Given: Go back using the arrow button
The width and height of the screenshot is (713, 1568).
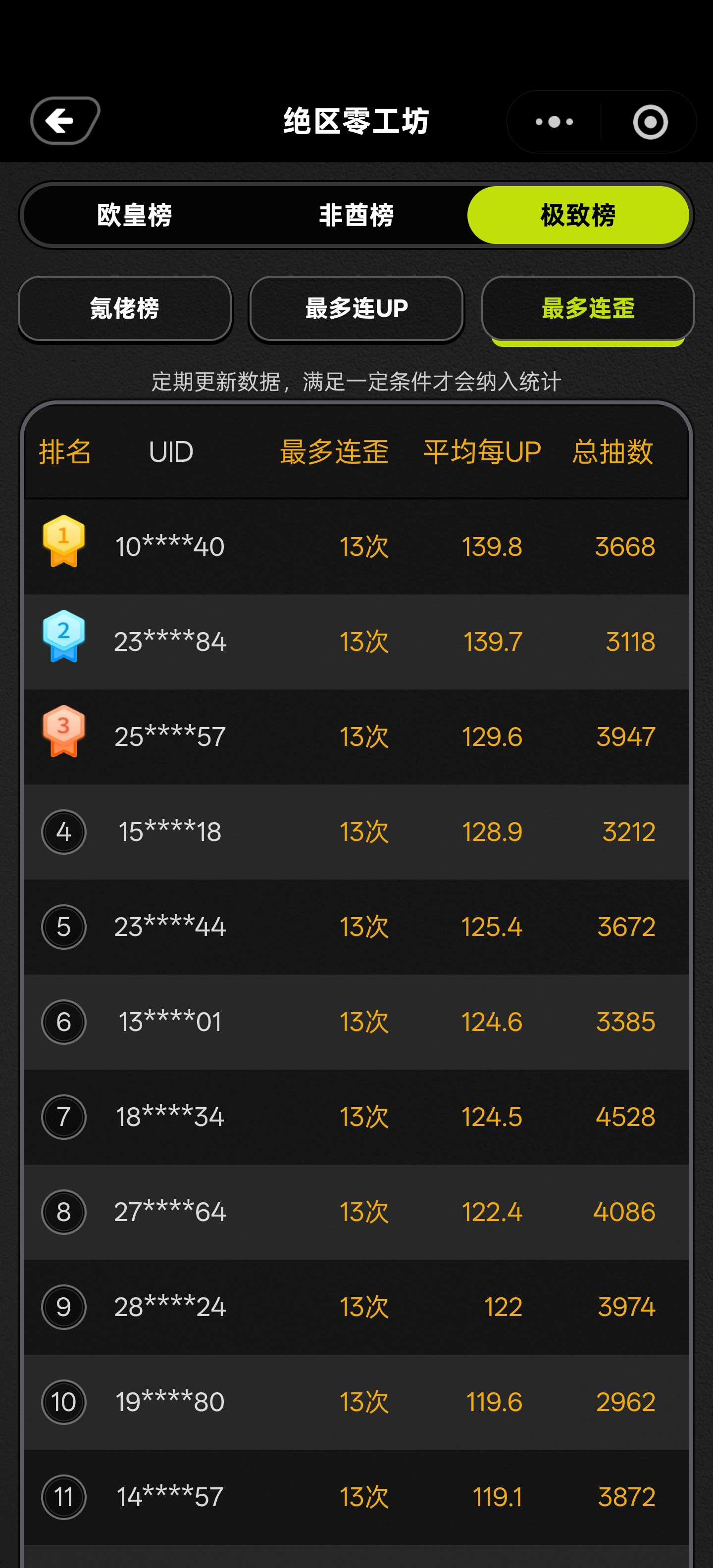Looking at the screenshot, I should (x=65, y=121).
